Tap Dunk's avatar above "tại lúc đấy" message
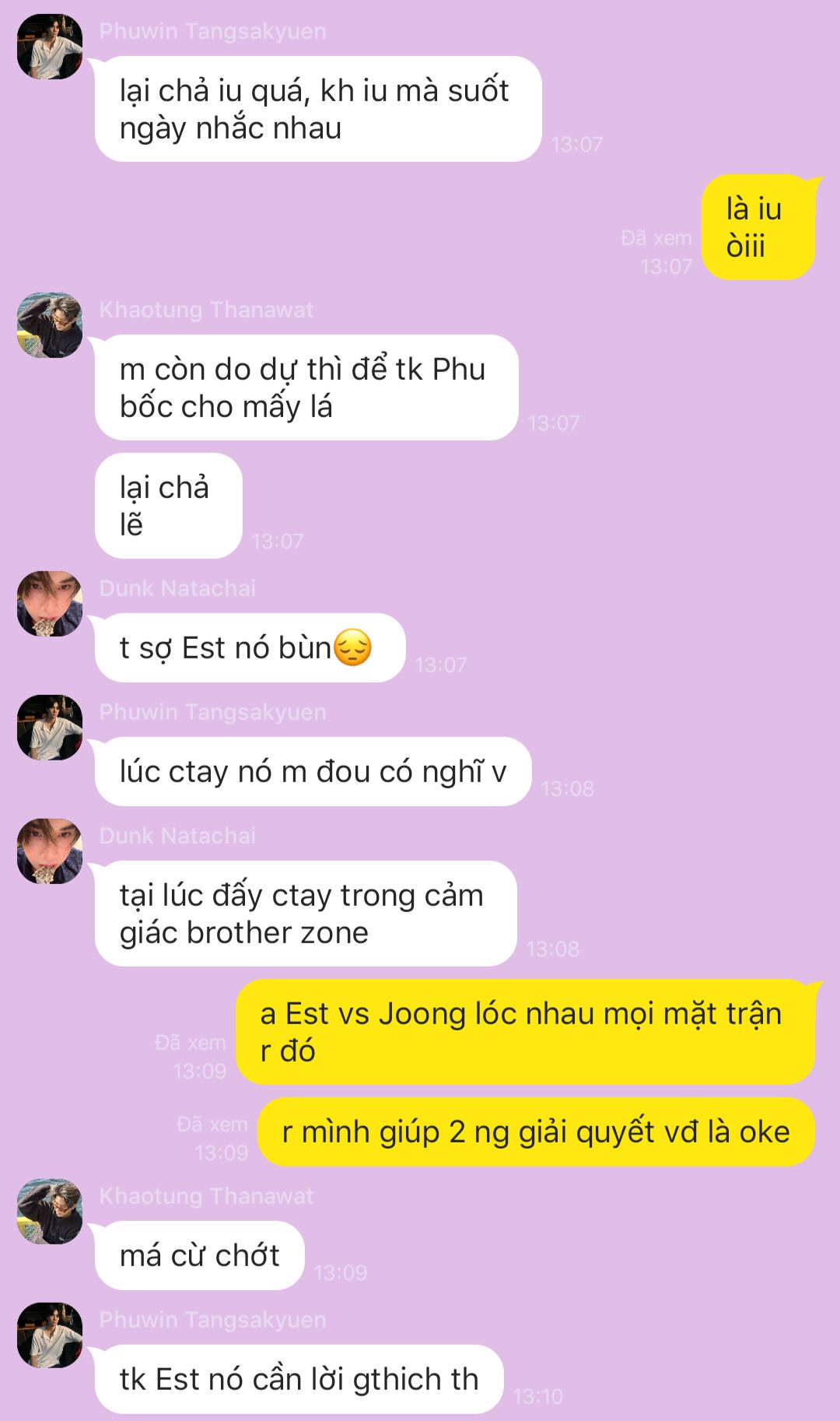Viewport: 840px width, 1421px height. [50, 851]
